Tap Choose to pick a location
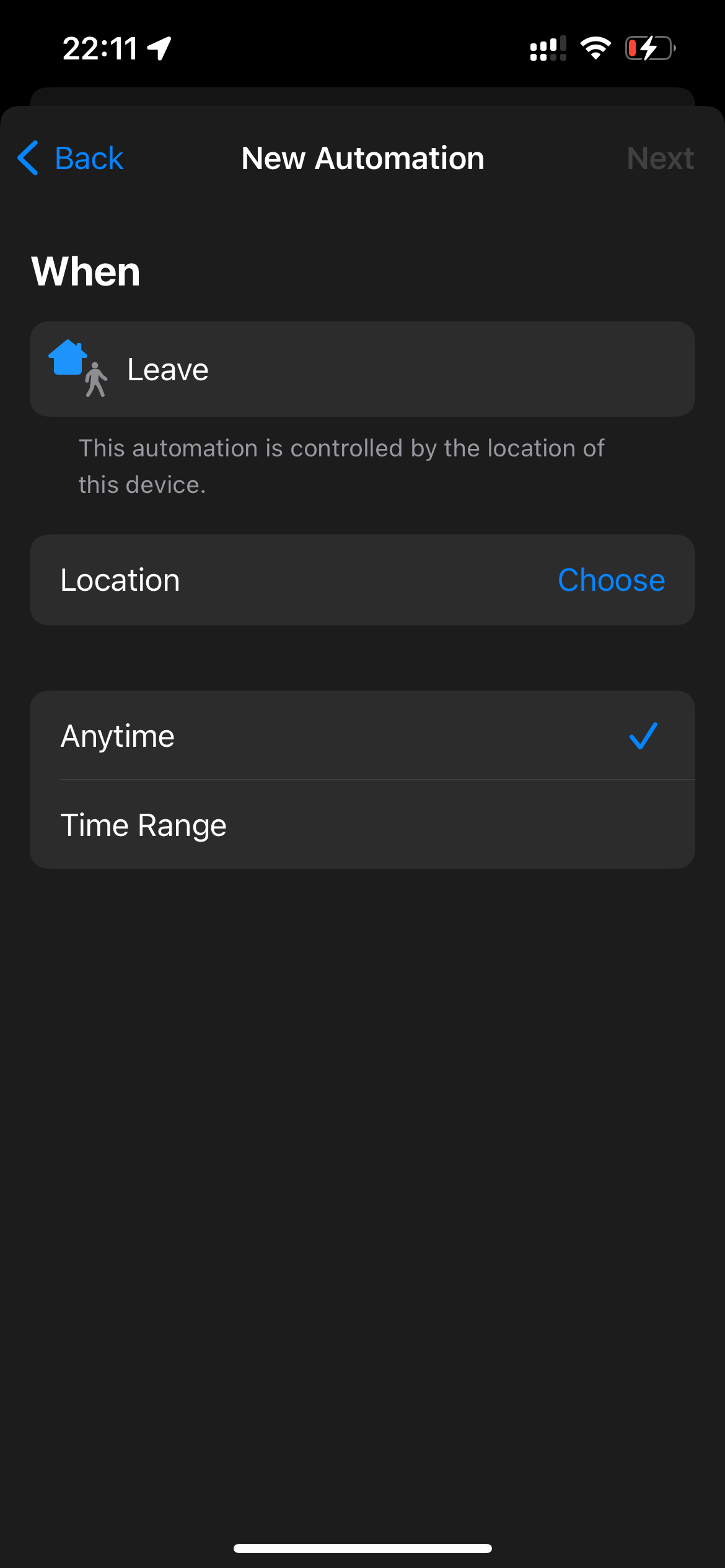 coord(611,580)
